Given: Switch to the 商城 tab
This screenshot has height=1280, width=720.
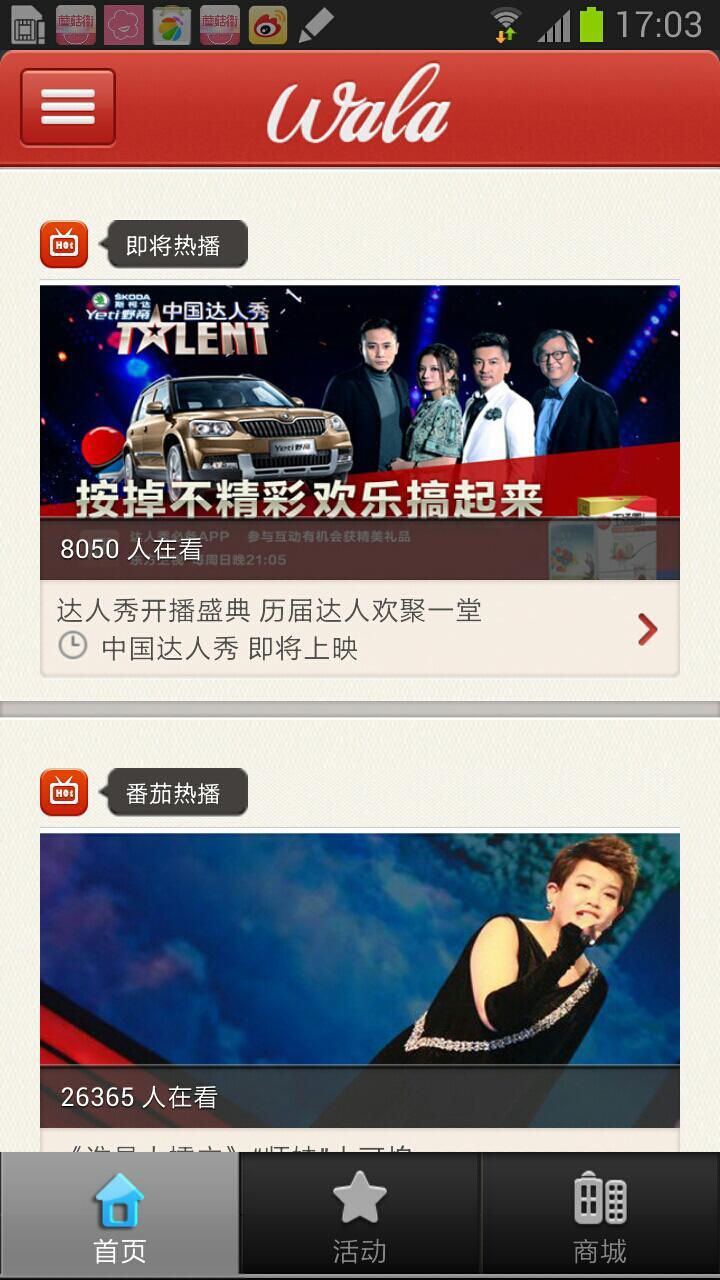Looking at the screenshot, I should (600, 1215).
